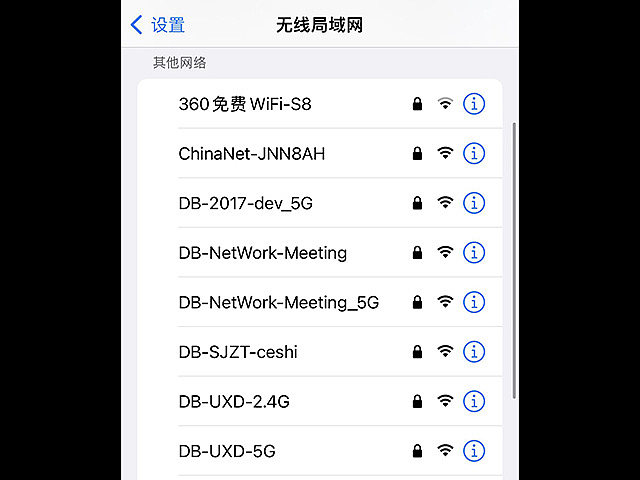
Task: Join the DB-NetWork-Meeting network
Action: point(263,253)
